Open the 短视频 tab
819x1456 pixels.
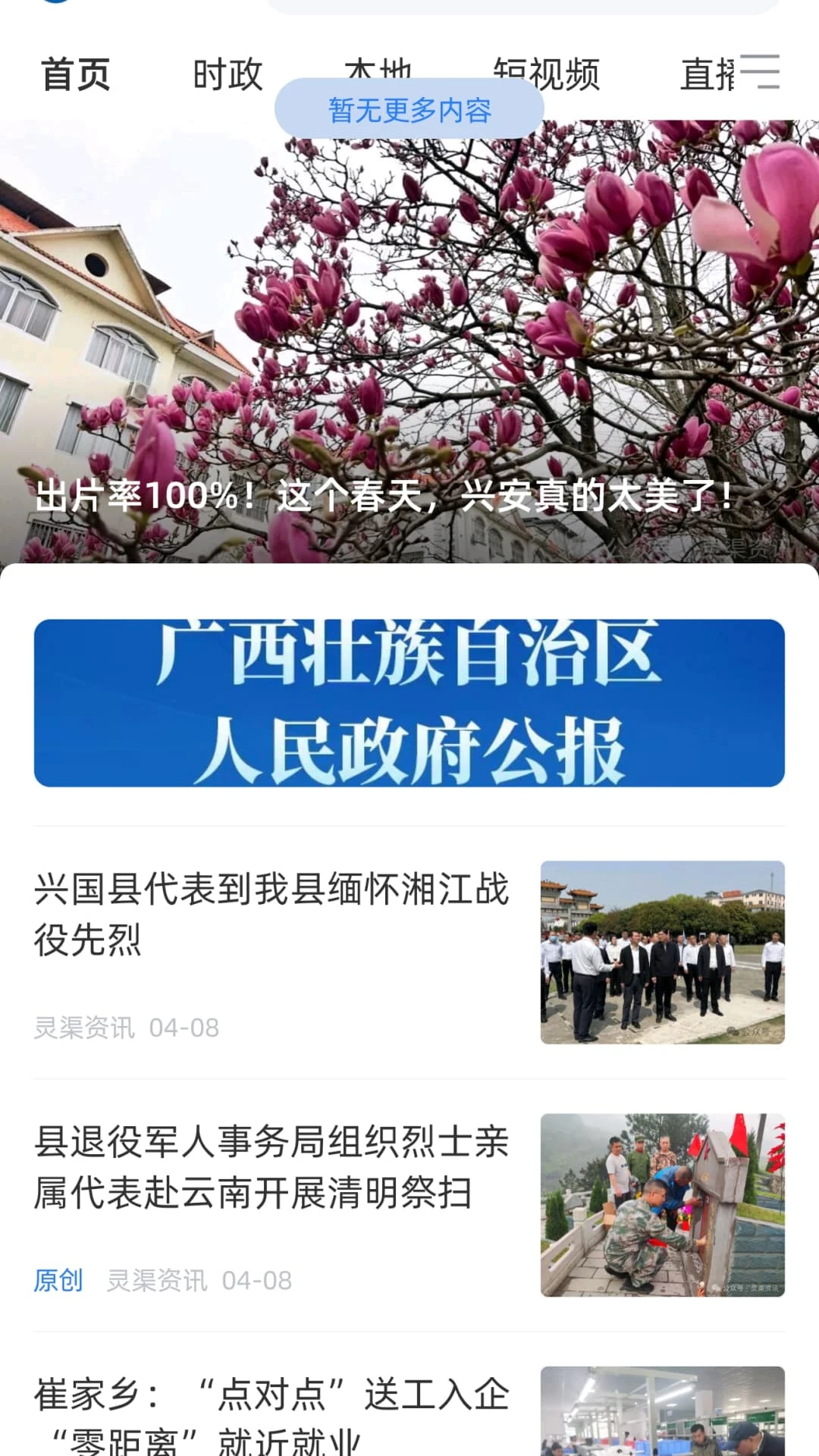pyautogui.click(x=548, y=74)
